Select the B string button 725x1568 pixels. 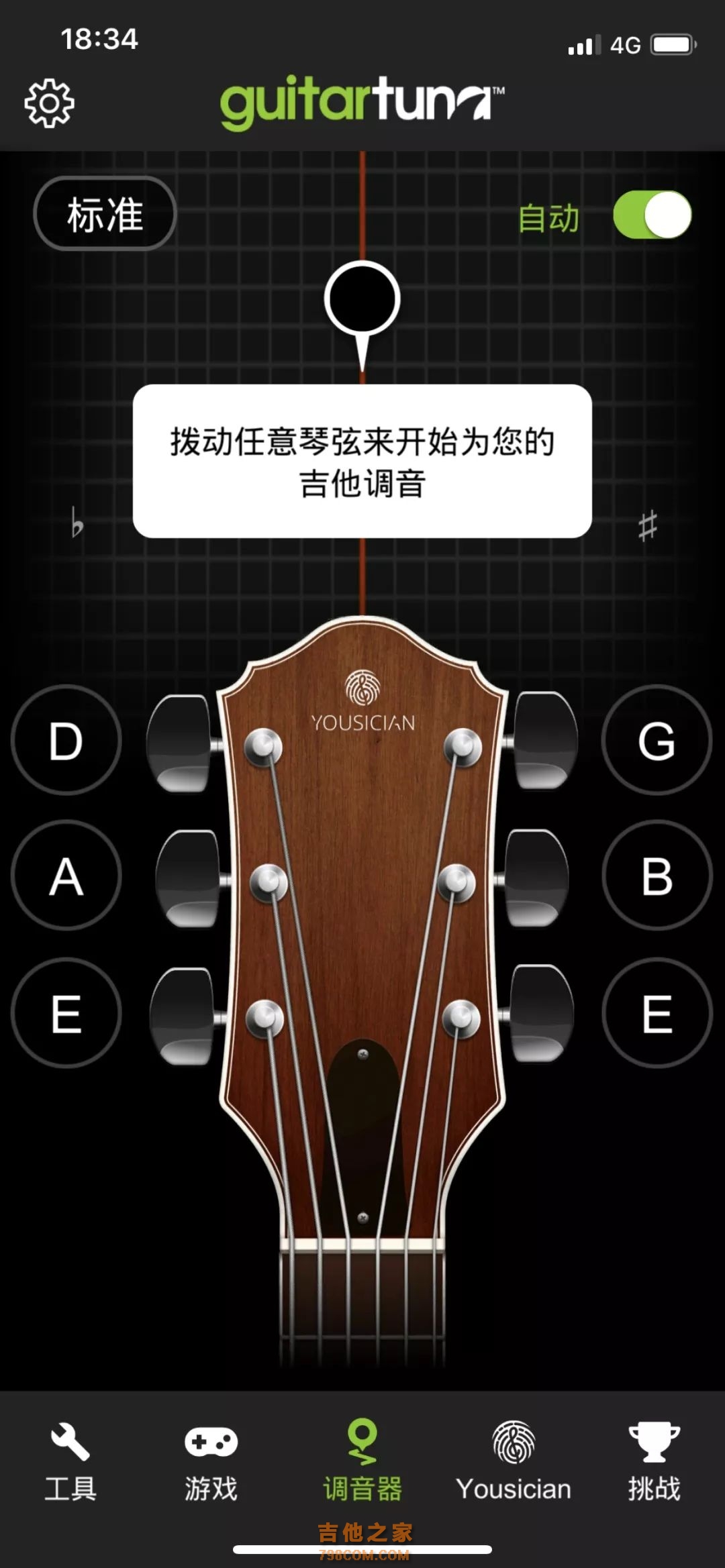point(657,876)
